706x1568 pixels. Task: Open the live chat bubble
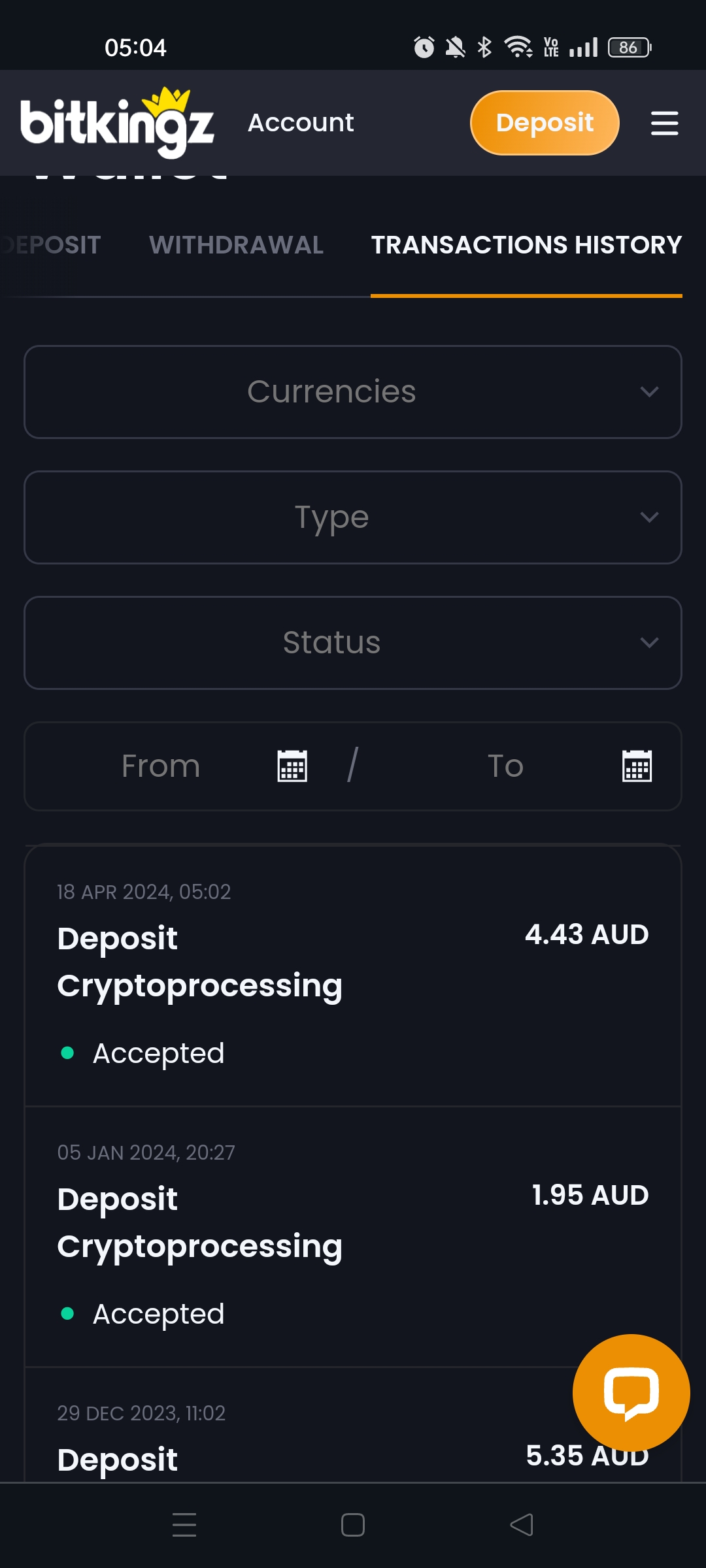coord(631,1393)
